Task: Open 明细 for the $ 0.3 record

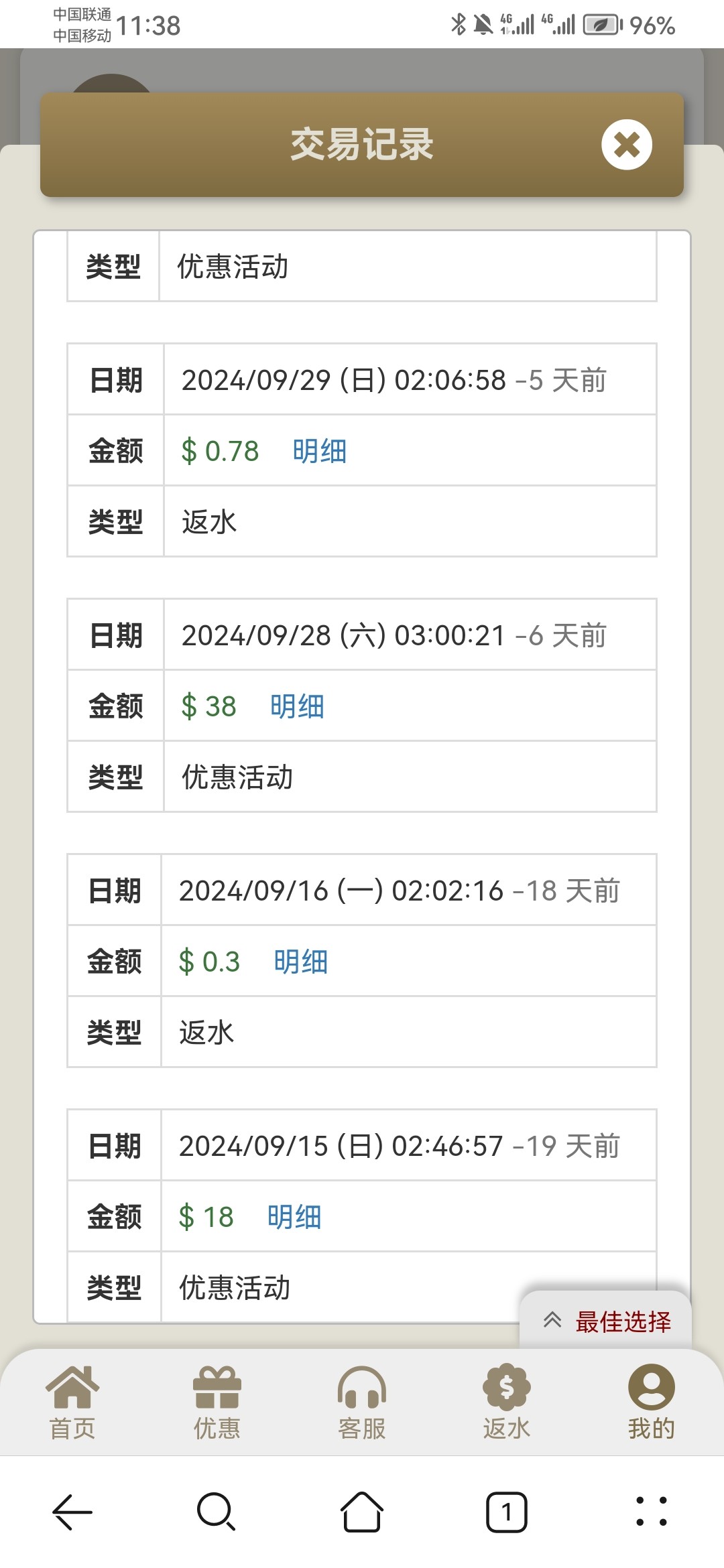Action: tap(300, 962)
